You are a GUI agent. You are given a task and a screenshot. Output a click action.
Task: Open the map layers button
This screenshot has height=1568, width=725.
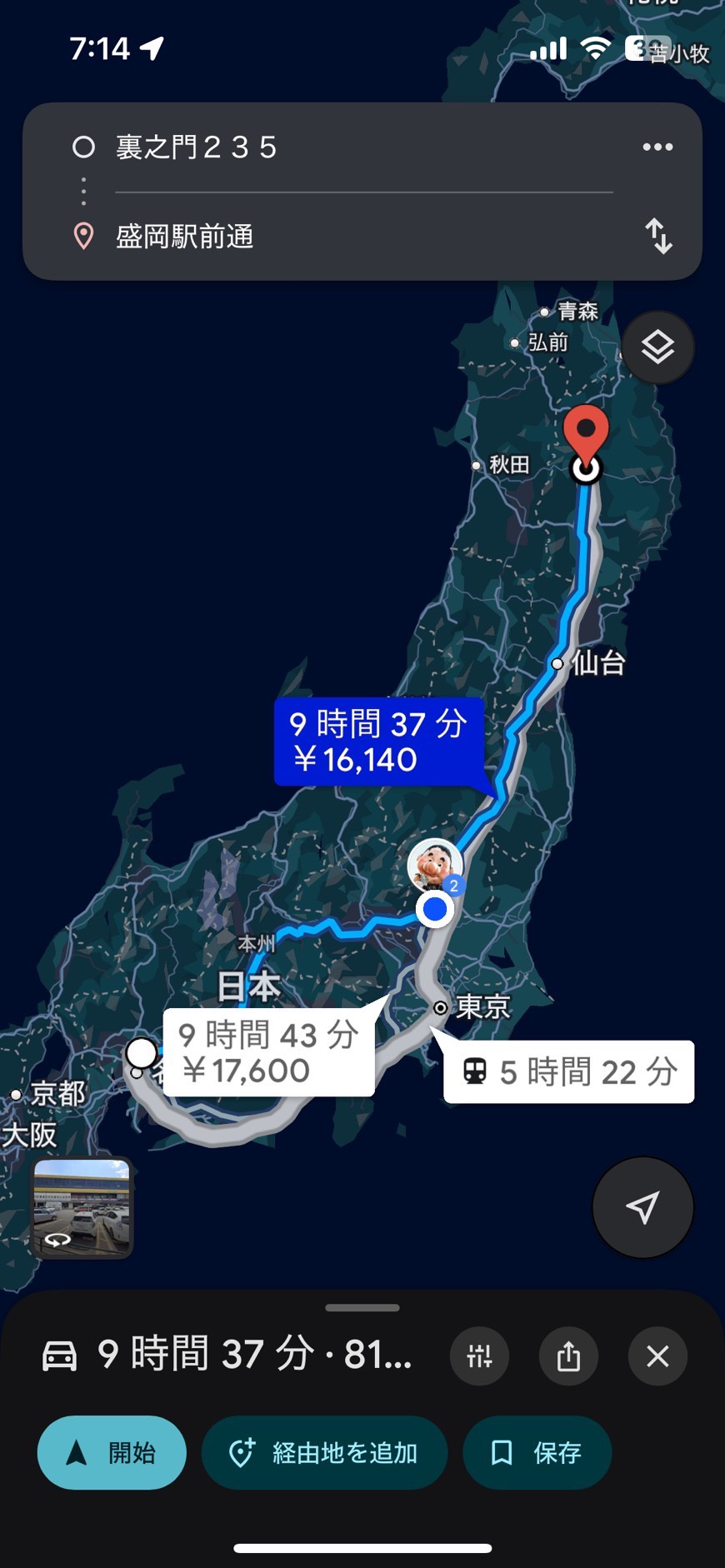tap(657, 347)
